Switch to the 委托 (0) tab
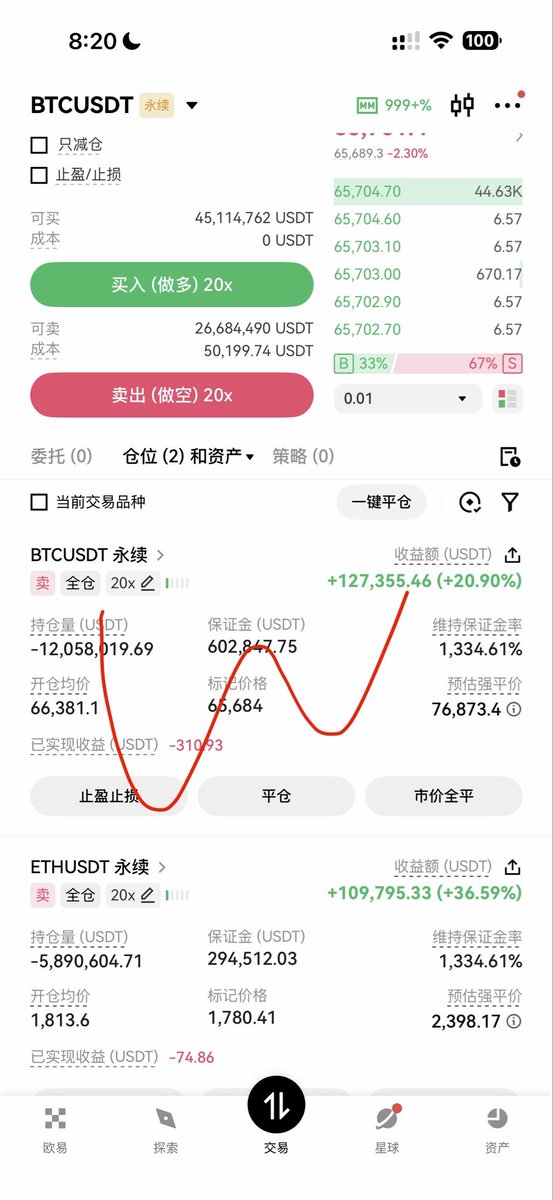The width and height of the screenshot is (553, 1200). click(x=61, y=456)
